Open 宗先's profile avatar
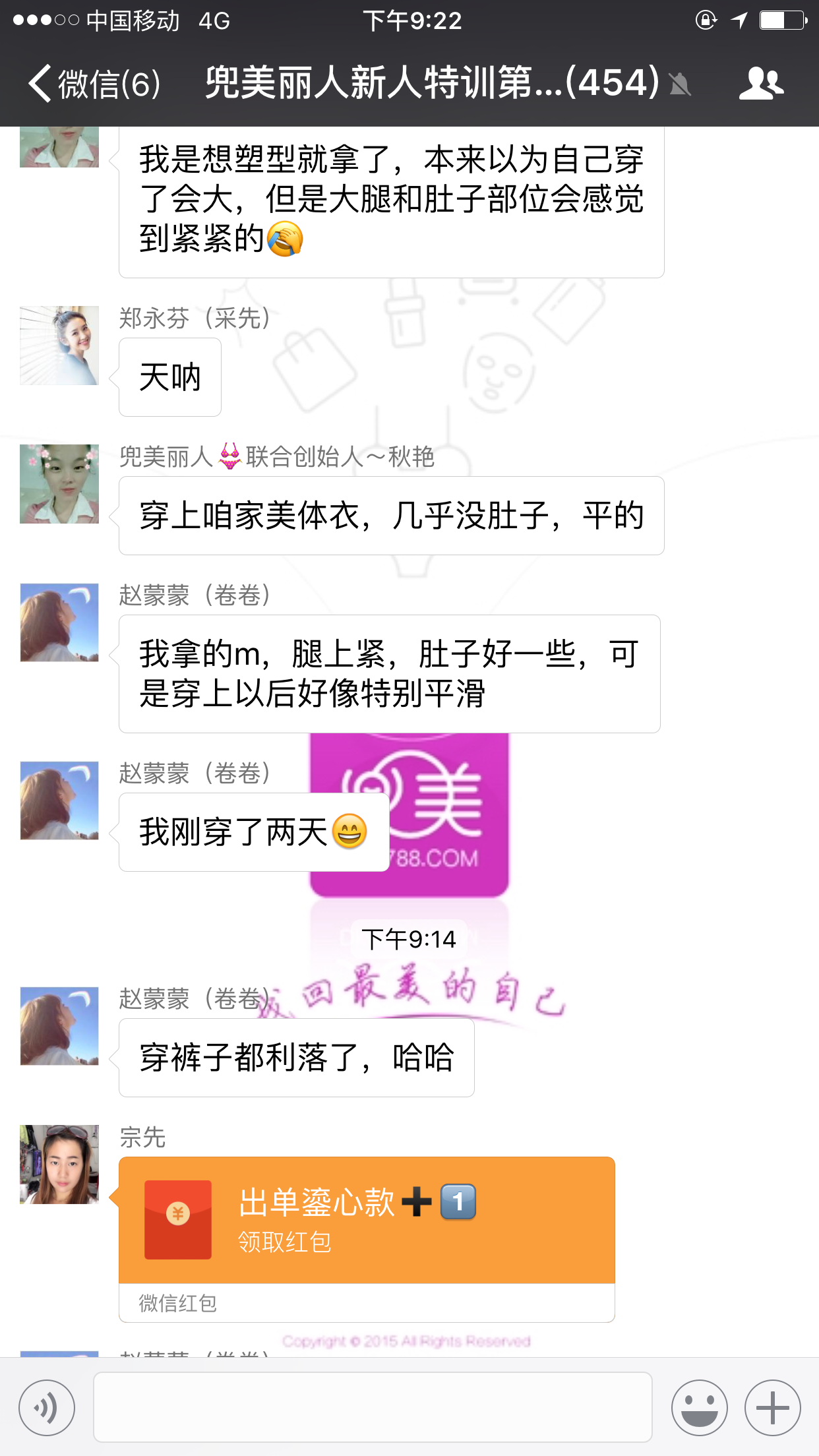The width and height of the screenshot is (819, 1456). coord(59,1165)
